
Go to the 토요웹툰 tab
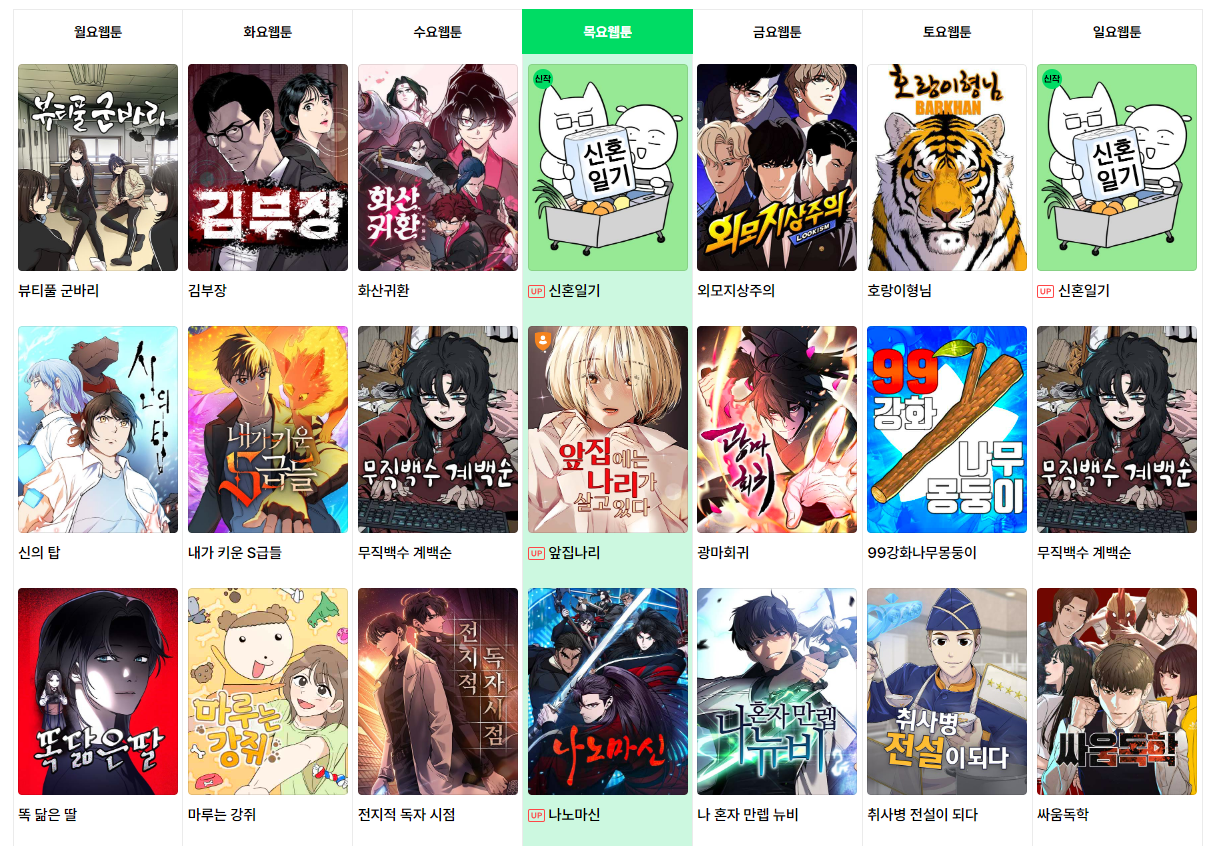(x=947, y=32)
